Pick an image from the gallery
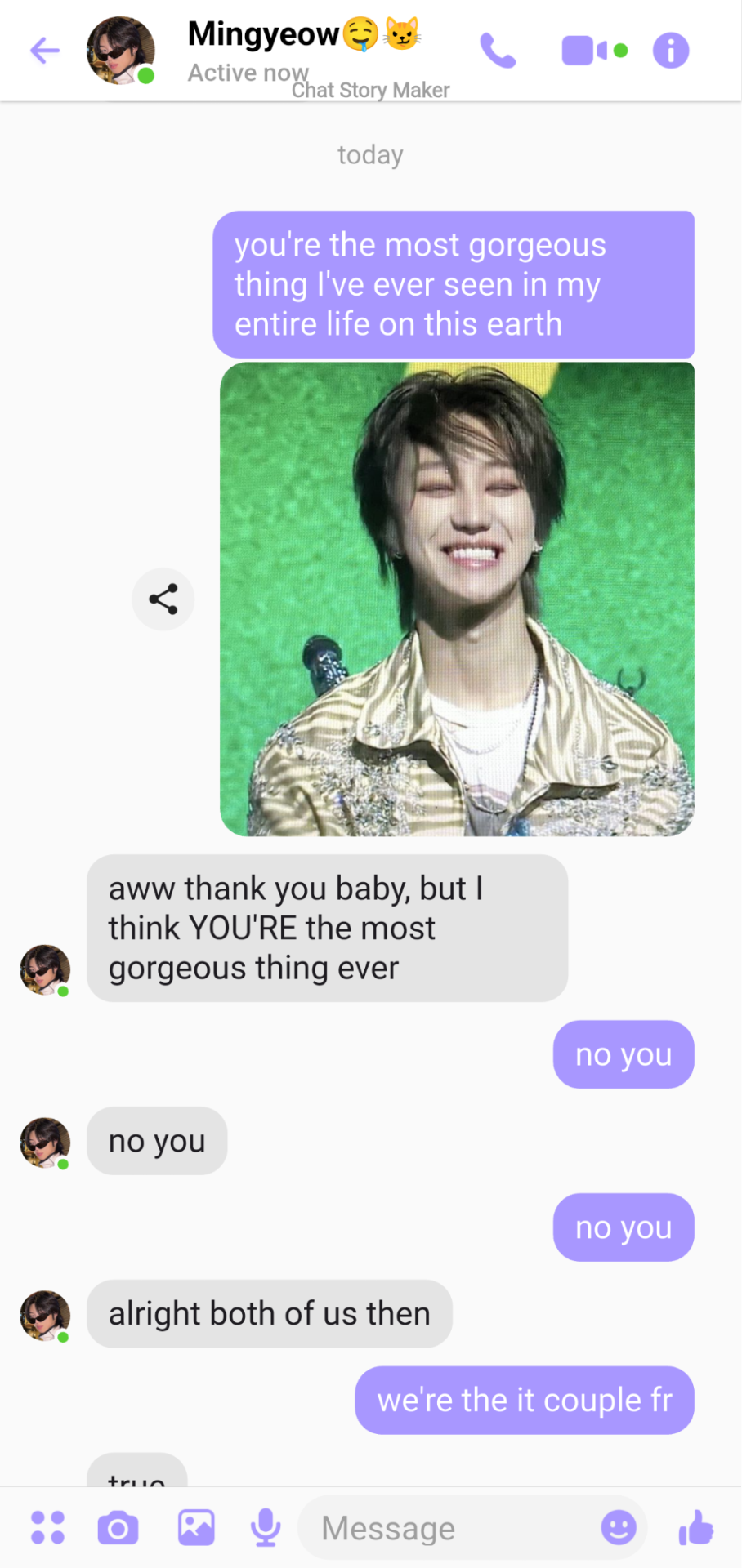Image resolution: width=742 pixels, height=1568 pixels. [x=196, y=1527]
